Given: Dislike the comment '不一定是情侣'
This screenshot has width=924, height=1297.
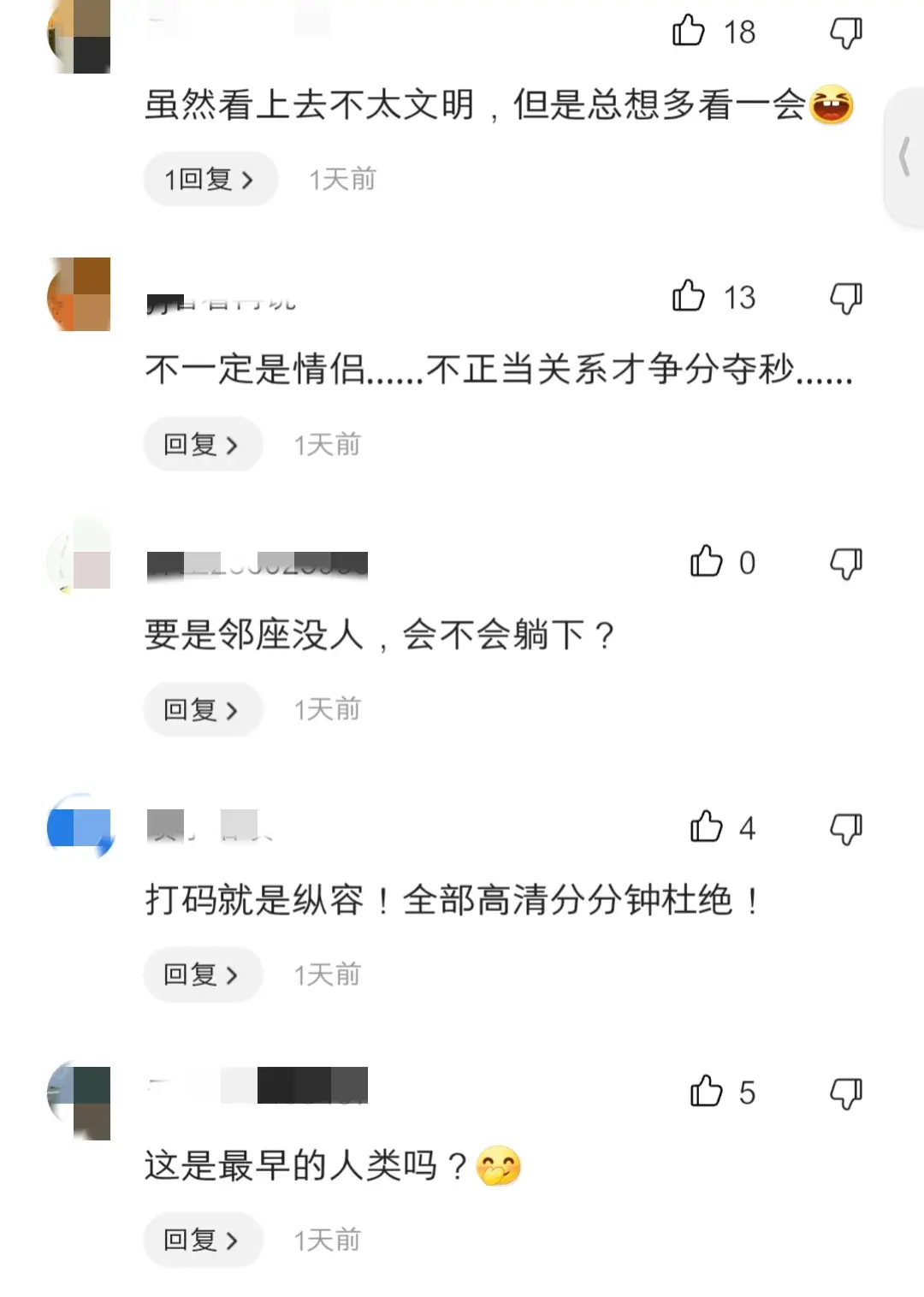Looking at the screenshot, I should pyautogui.click(x=845, y=299).
